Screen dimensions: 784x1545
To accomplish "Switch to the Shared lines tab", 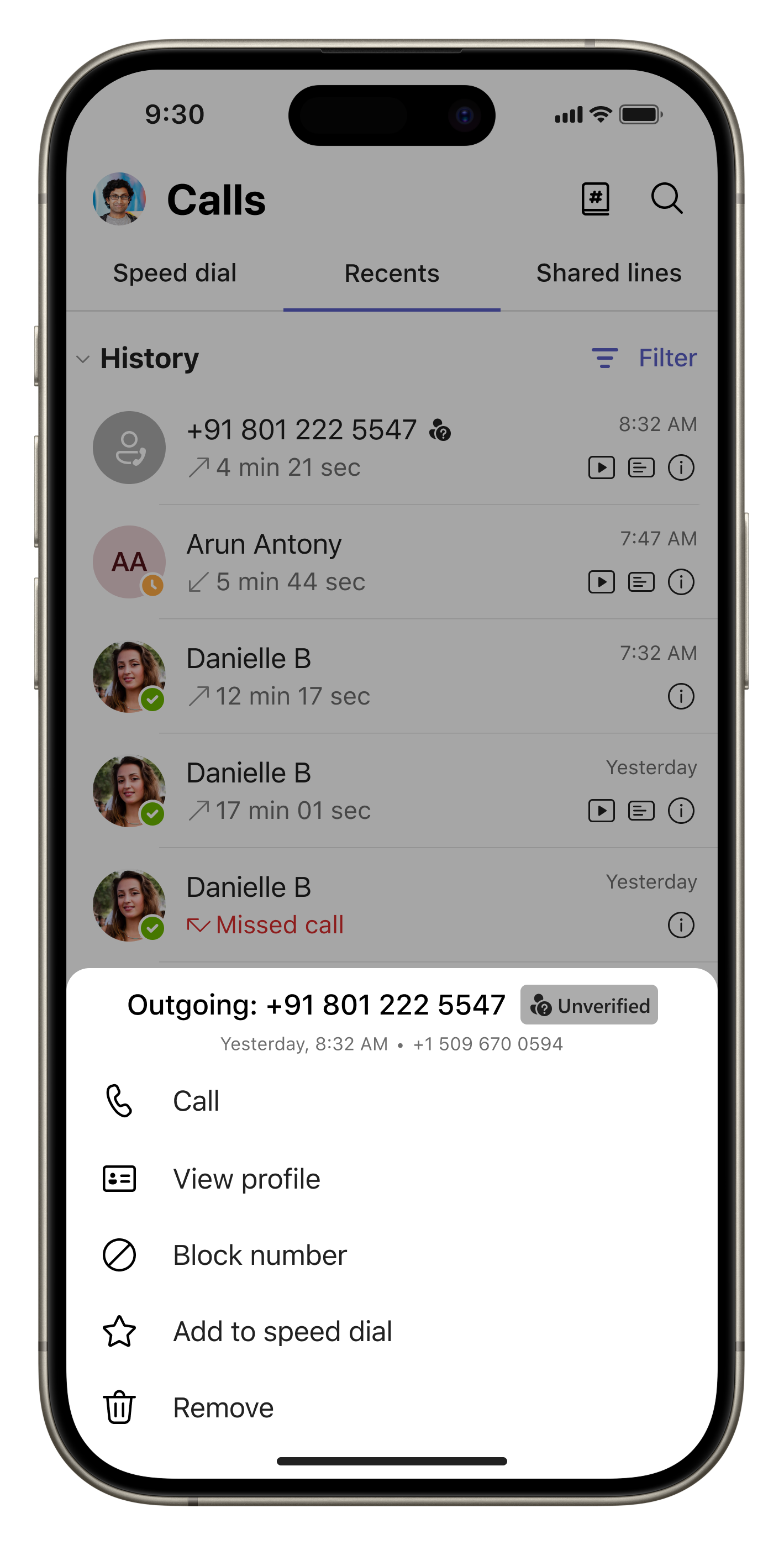I will (x=608, y=274).
